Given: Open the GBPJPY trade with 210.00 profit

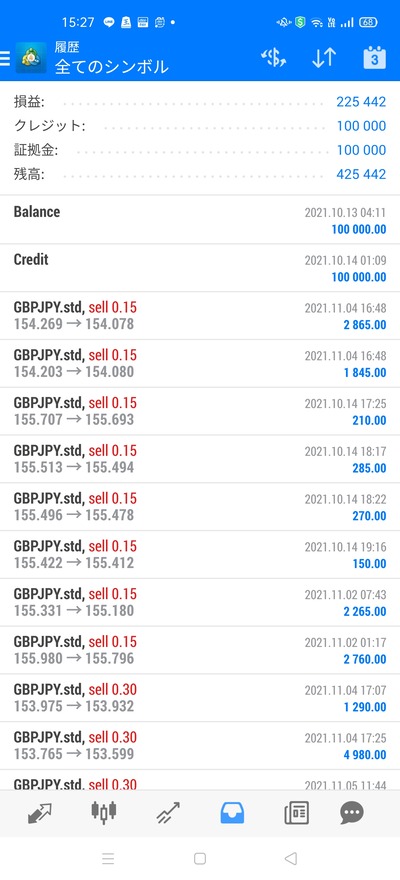Looking at the screenshot, I should [200, 411].
